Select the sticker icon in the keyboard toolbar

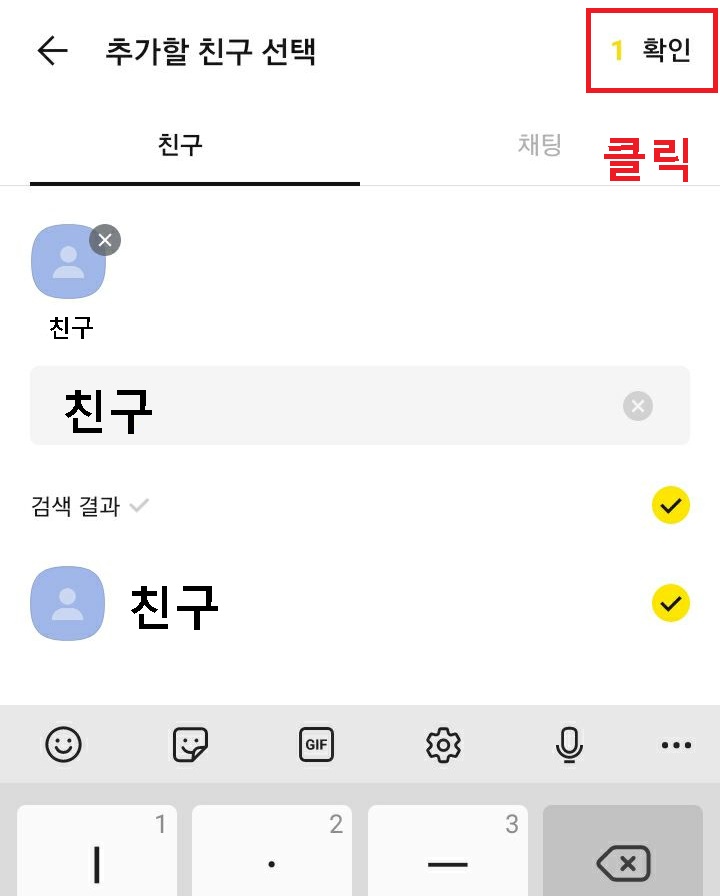[x=190, y=744]
